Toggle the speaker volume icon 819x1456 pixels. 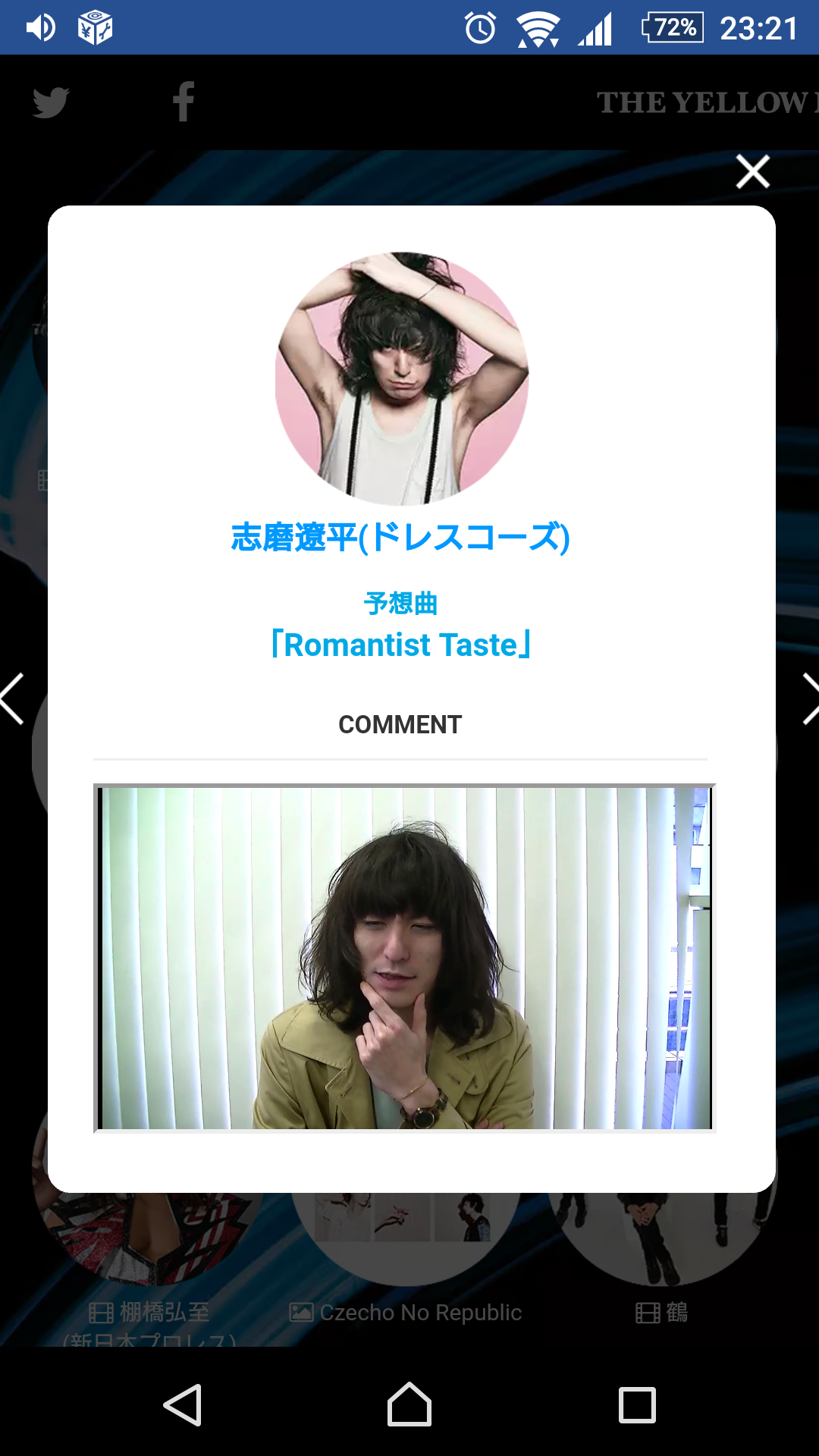point(40,27)
